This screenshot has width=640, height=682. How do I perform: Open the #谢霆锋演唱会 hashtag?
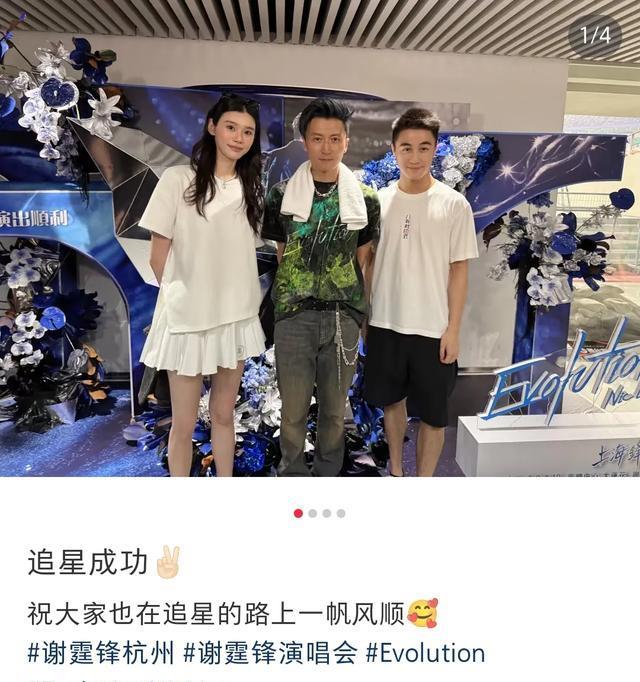coord(269,654)
